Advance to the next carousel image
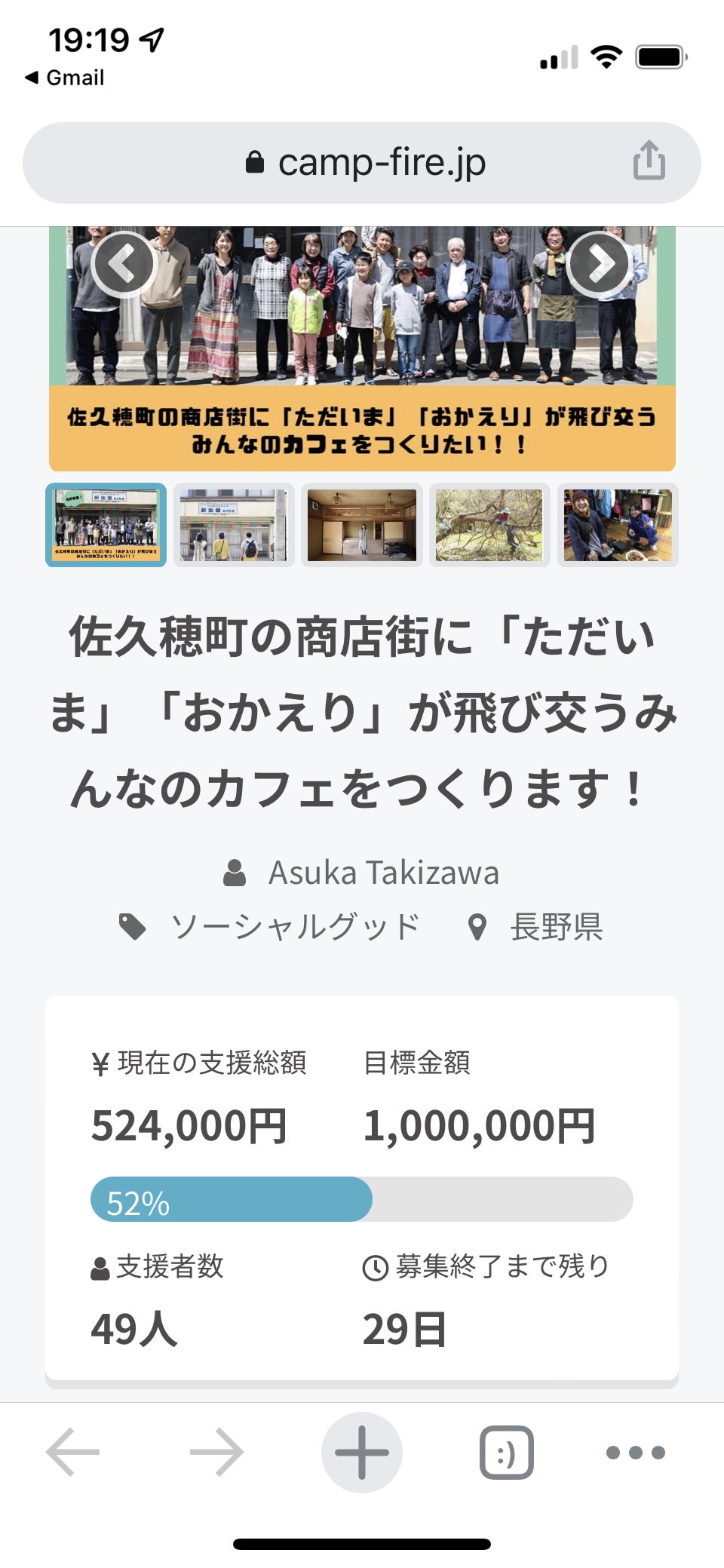The image size is (724, 1568). [600, 264]
